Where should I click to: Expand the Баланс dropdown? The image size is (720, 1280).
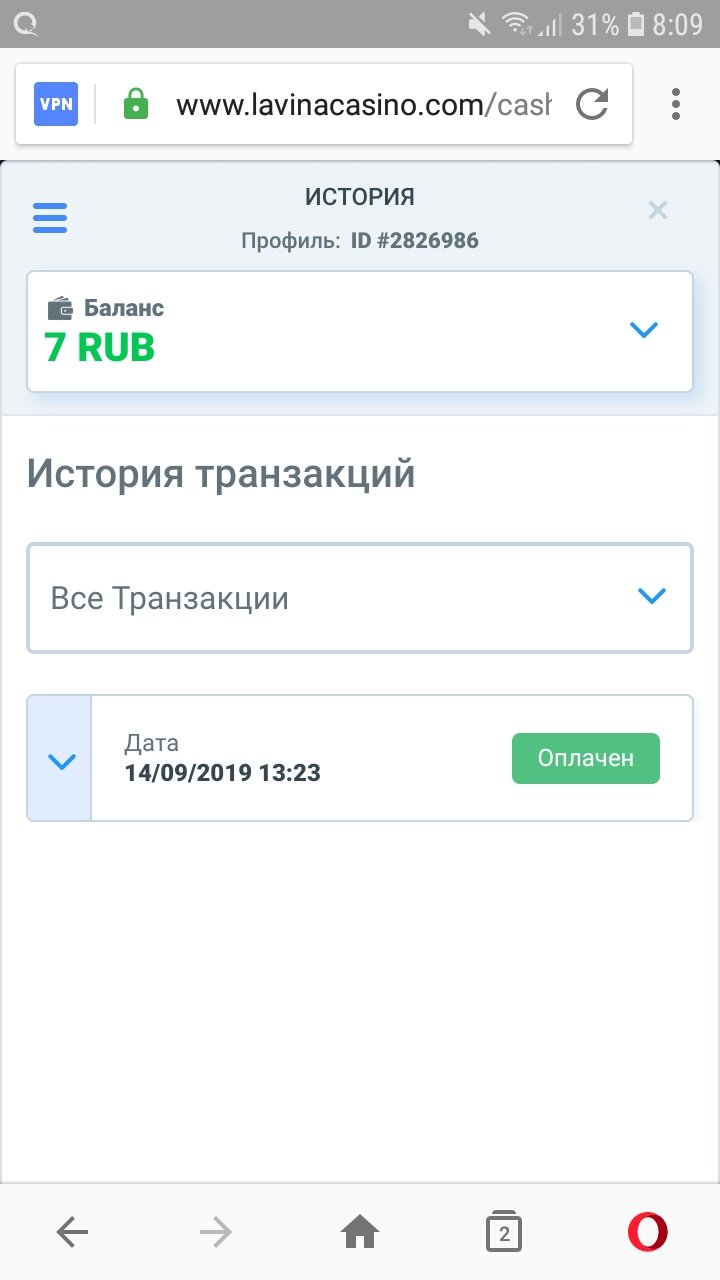pos(644,329)
